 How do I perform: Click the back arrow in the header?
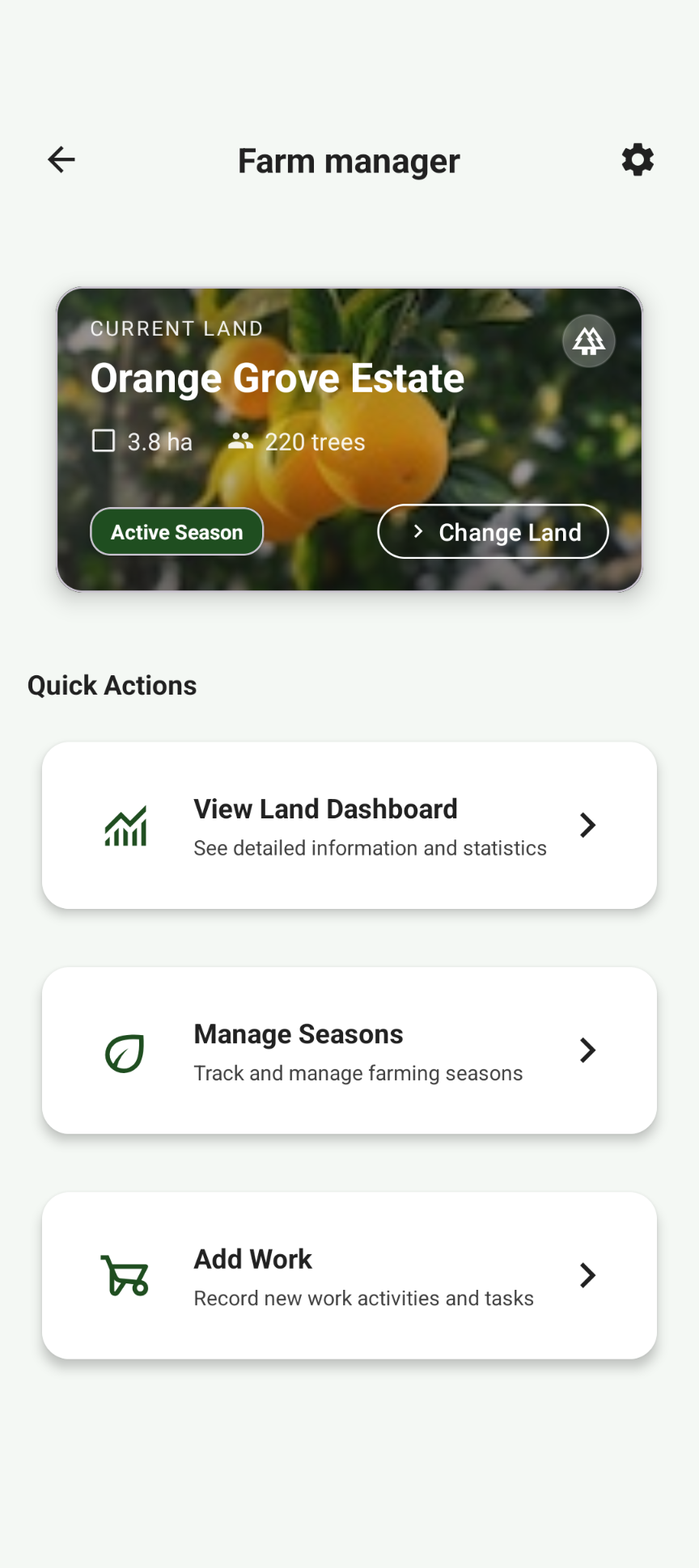pyautogui.click(x=61, y=159)
